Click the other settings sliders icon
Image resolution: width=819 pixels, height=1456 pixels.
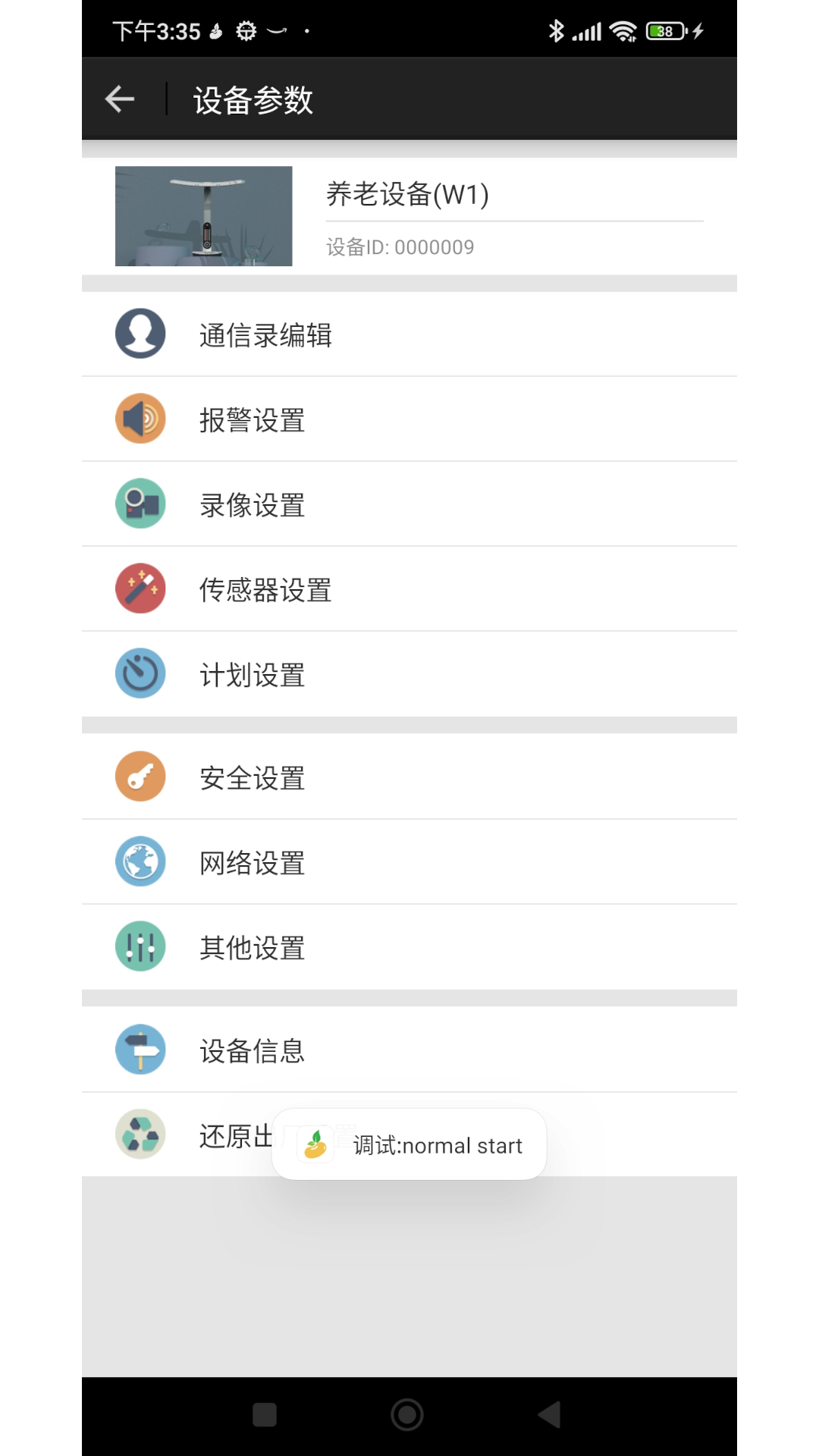[x=140, y=946]
